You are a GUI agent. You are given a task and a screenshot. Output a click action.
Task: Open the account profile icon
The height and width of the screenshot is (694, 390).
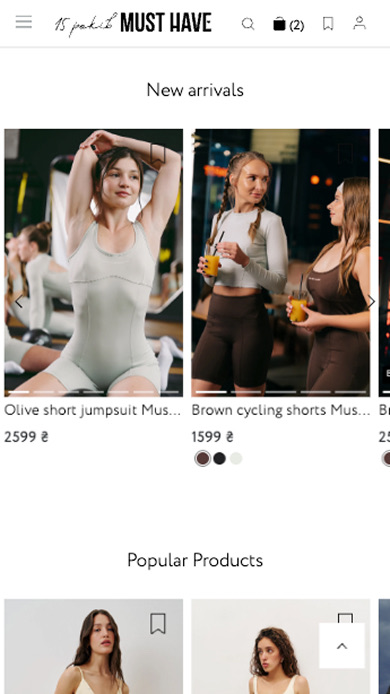pos(359,23)
